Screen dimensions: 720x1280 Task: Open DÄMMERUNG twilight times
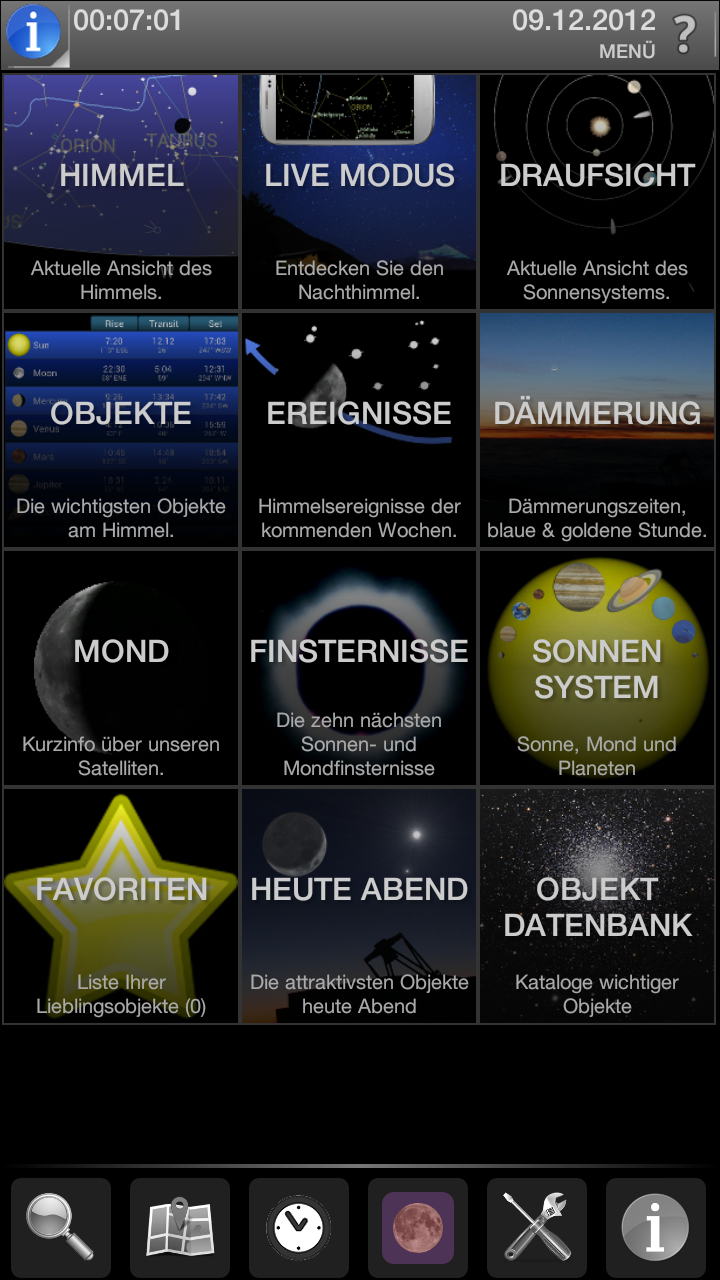[x=597, y=430]
